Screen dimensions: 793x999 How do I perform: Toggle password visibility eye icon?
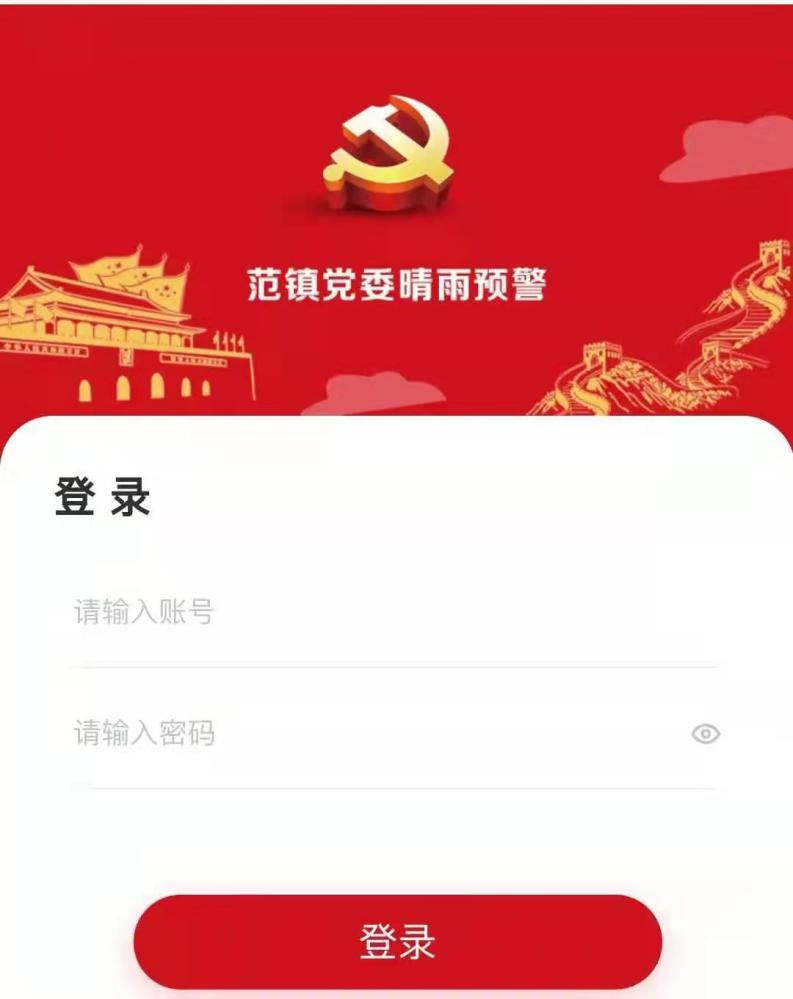(x=705, y=734)
